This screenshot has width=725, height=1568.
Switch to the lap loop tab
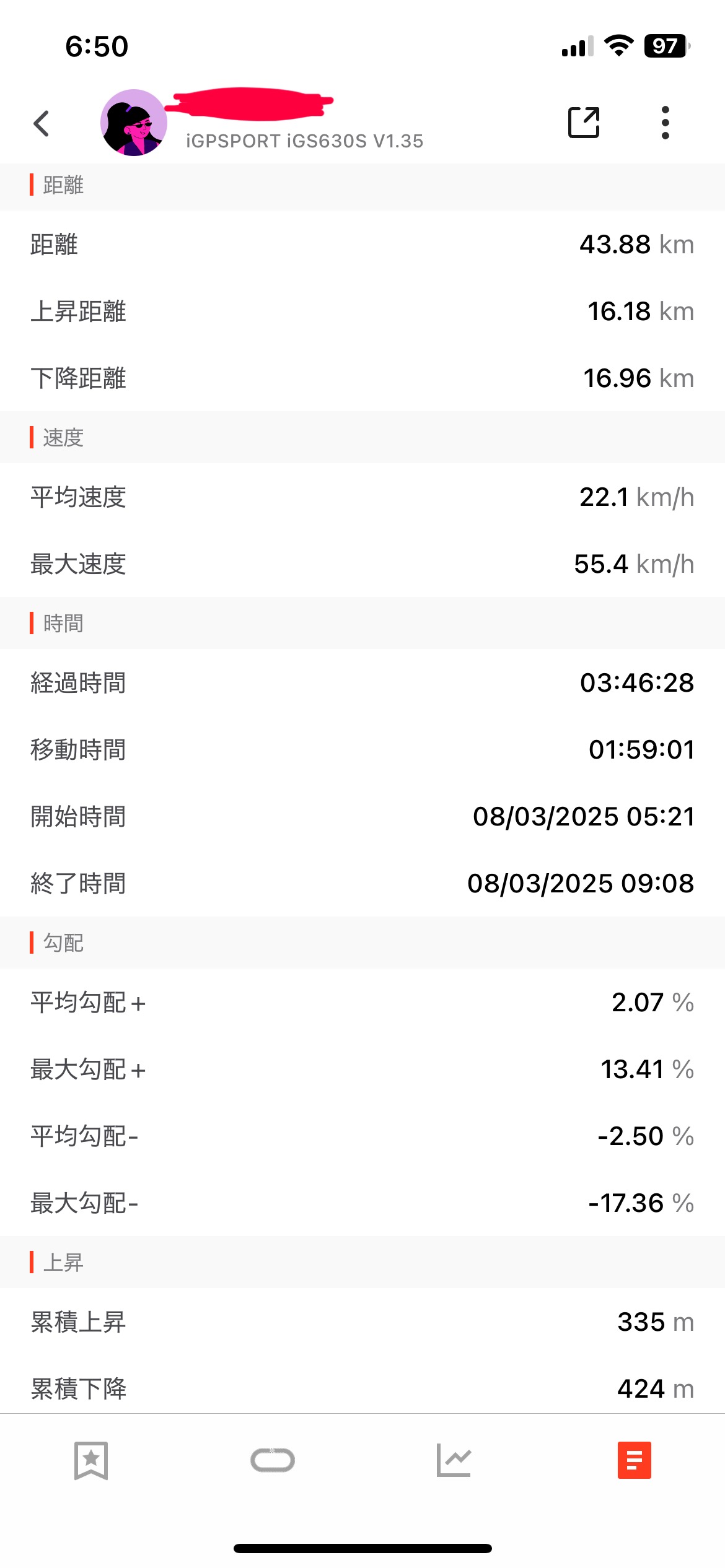(x=273, y=1460)
